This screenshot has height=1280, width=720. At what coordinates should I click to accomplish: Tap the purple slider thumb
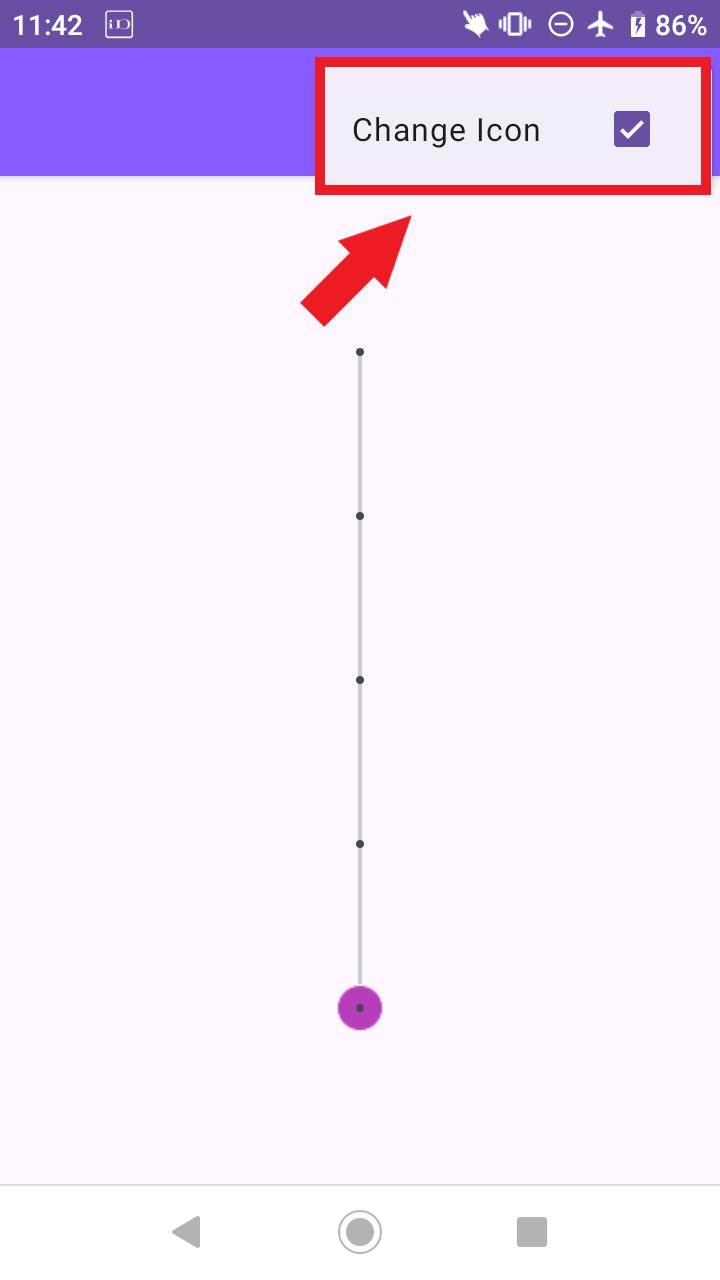click(360, 1007)
